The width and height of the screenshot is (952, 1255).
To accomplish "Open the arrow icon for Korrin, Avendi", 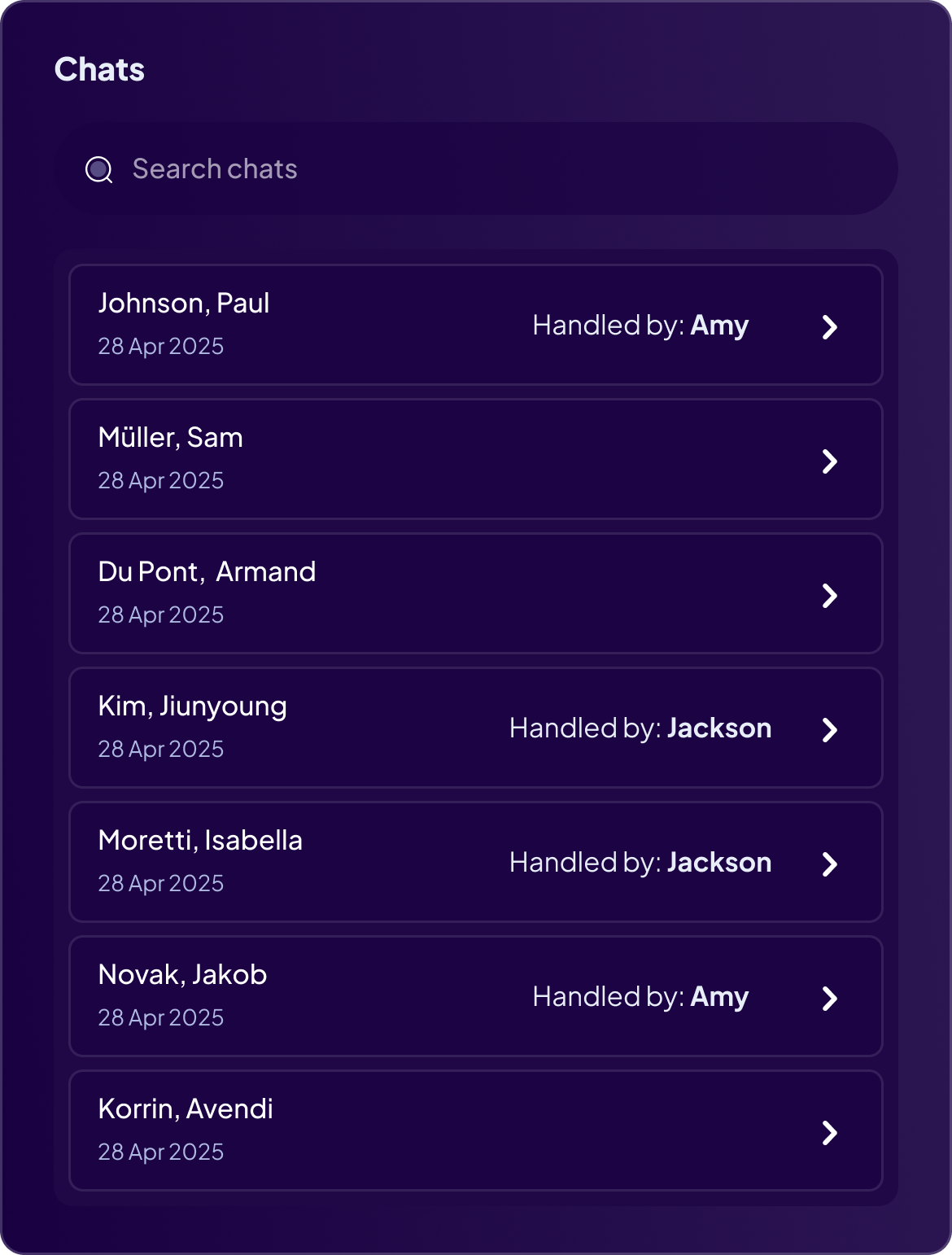I will pos(831,1130).
